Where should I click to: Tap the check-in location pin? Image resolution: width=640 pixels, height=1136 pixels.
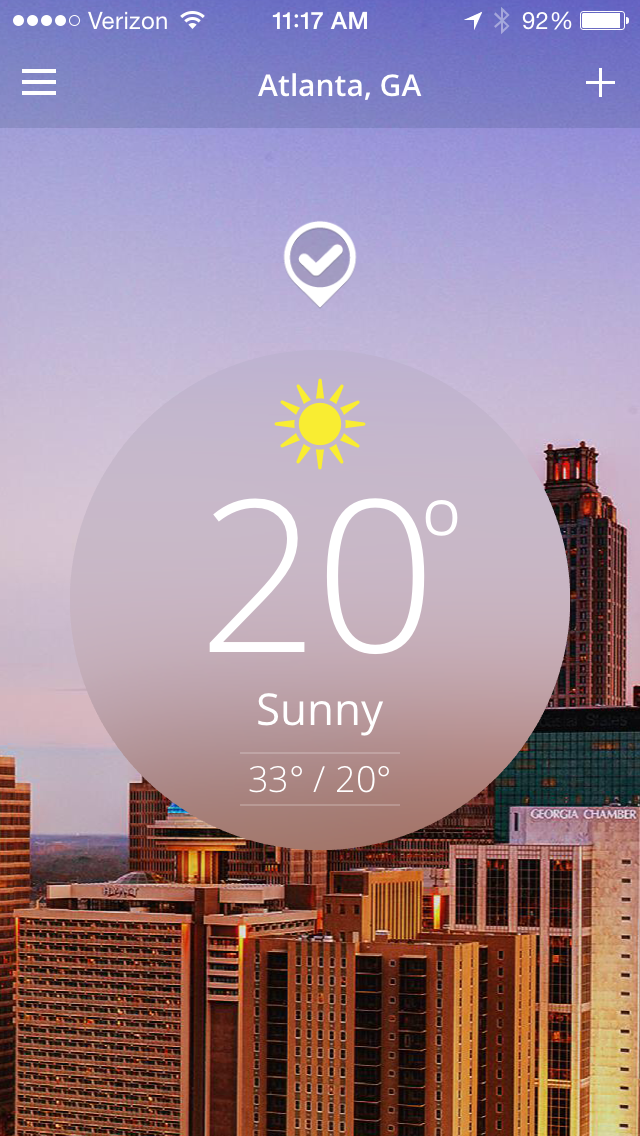(x=320, y=262)
